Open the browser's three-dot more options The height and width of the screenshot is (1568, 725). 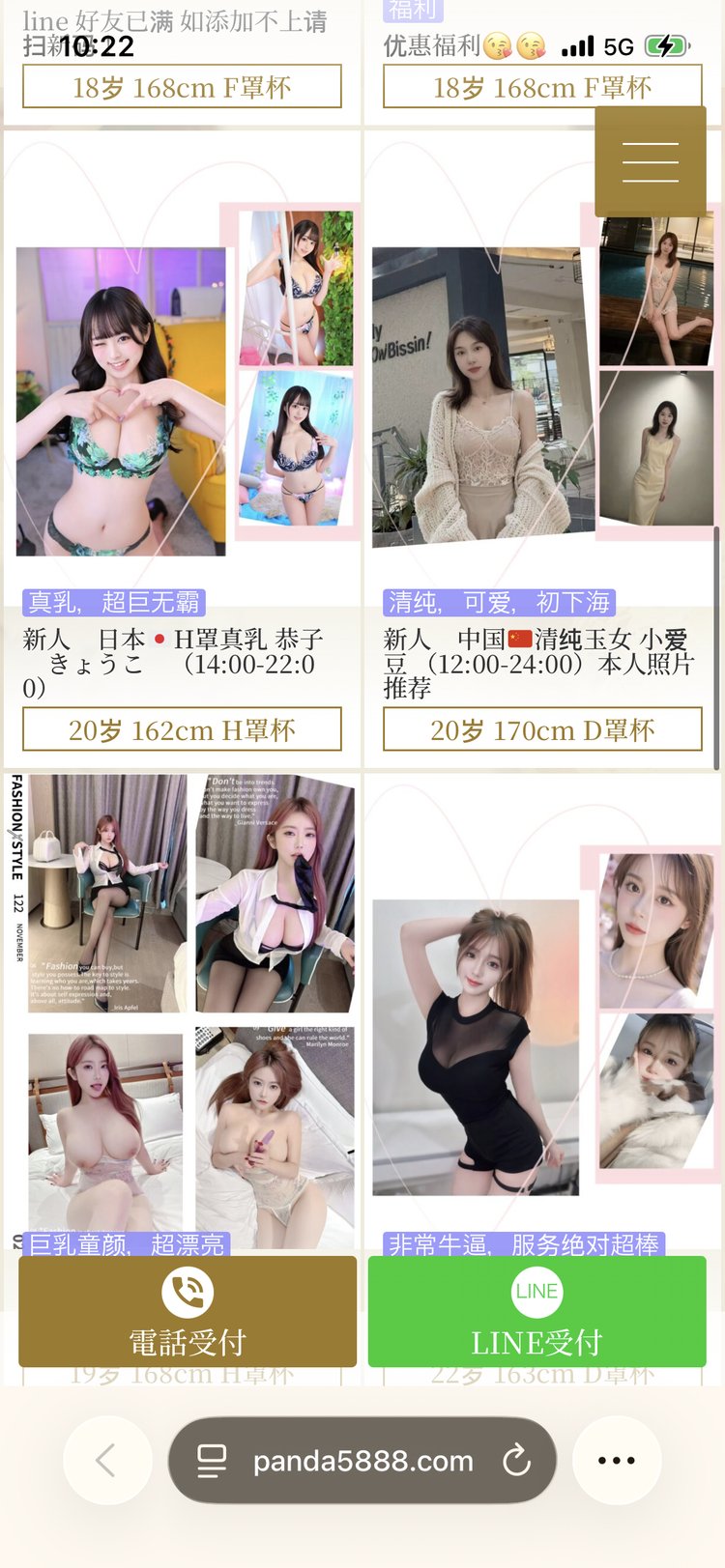point(617,1460)
